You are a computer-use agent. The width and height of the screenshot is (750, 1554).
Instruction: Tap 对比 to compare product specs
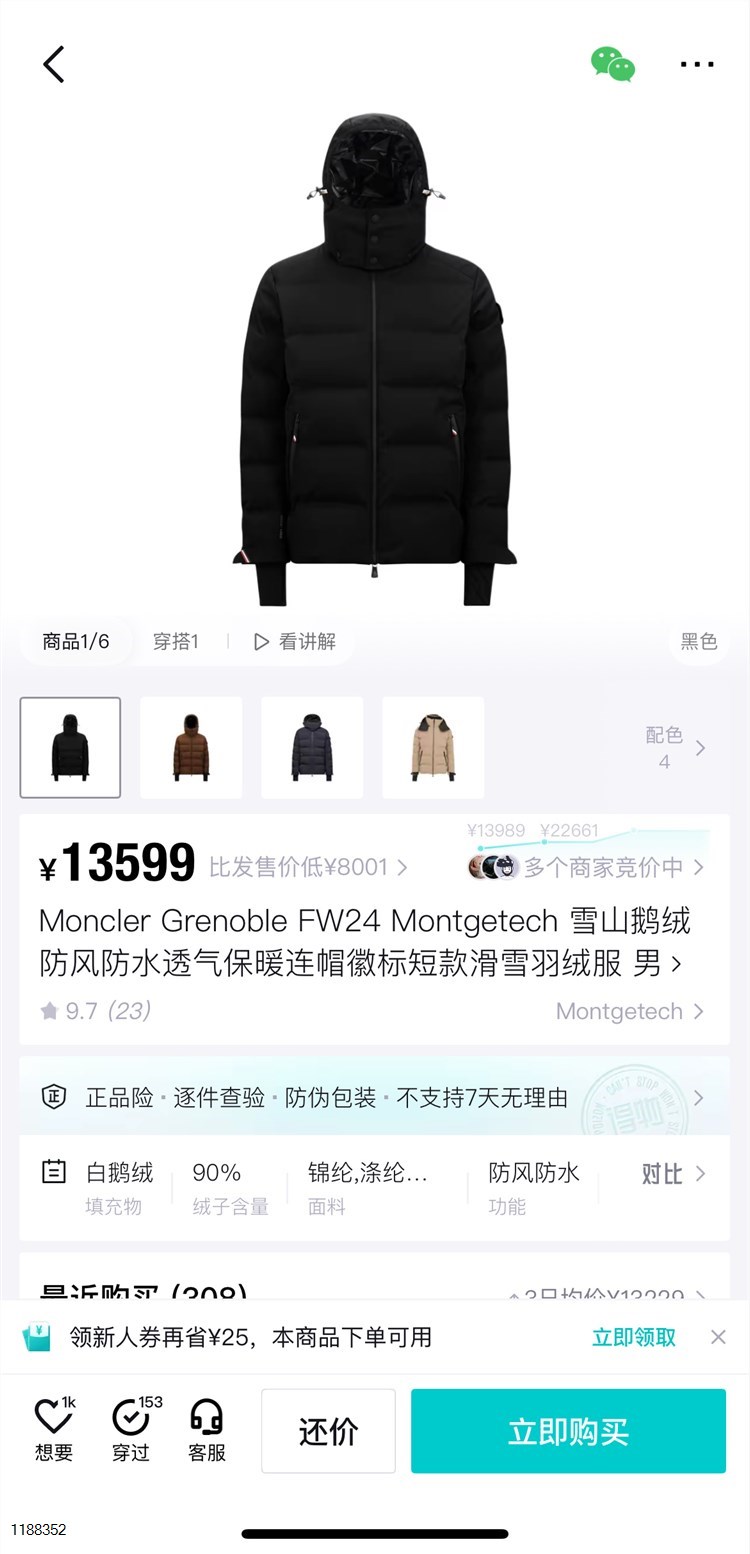pyautogui.click(x=672, y=1173)
